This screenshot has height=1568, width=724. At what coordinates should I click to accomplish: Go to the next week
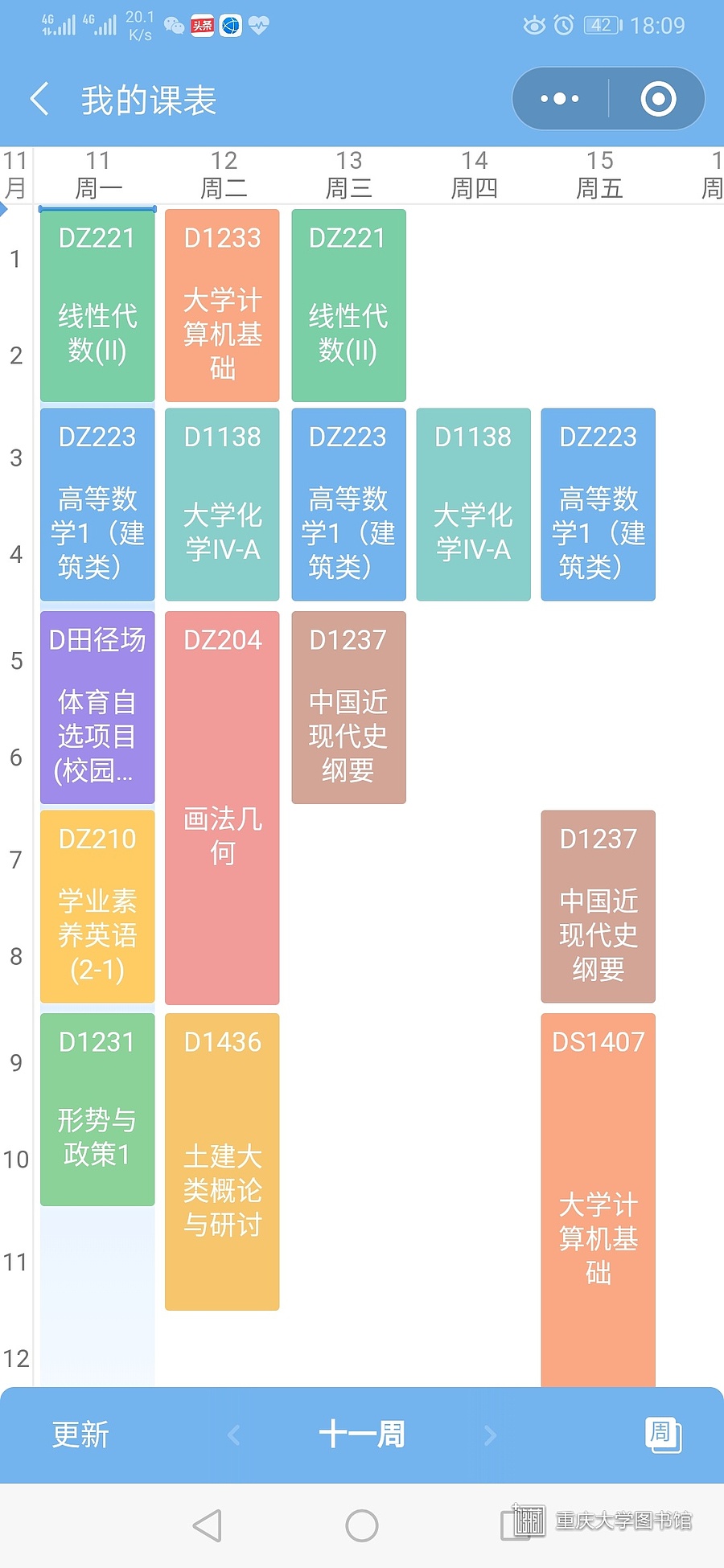(490, 1435)
